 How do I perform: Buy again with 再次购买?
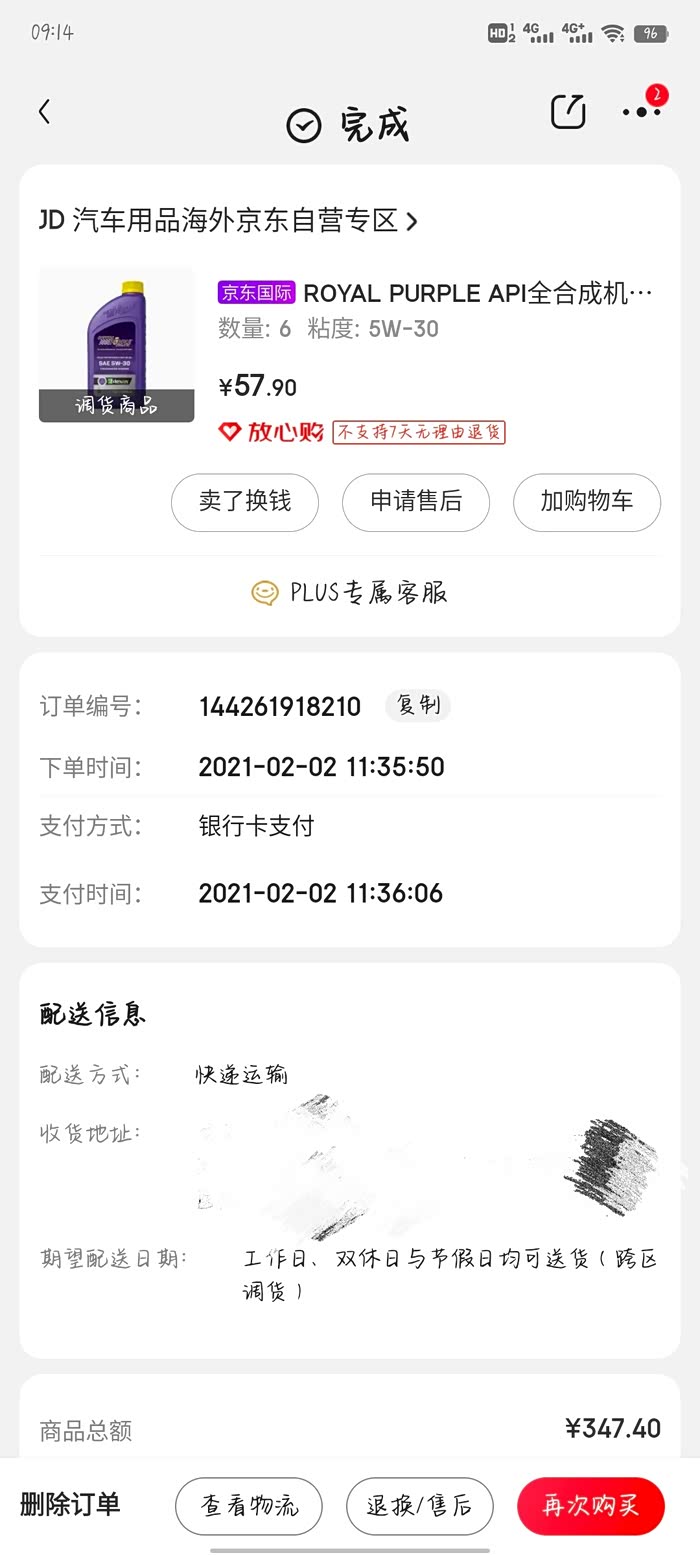[591, 1506]
